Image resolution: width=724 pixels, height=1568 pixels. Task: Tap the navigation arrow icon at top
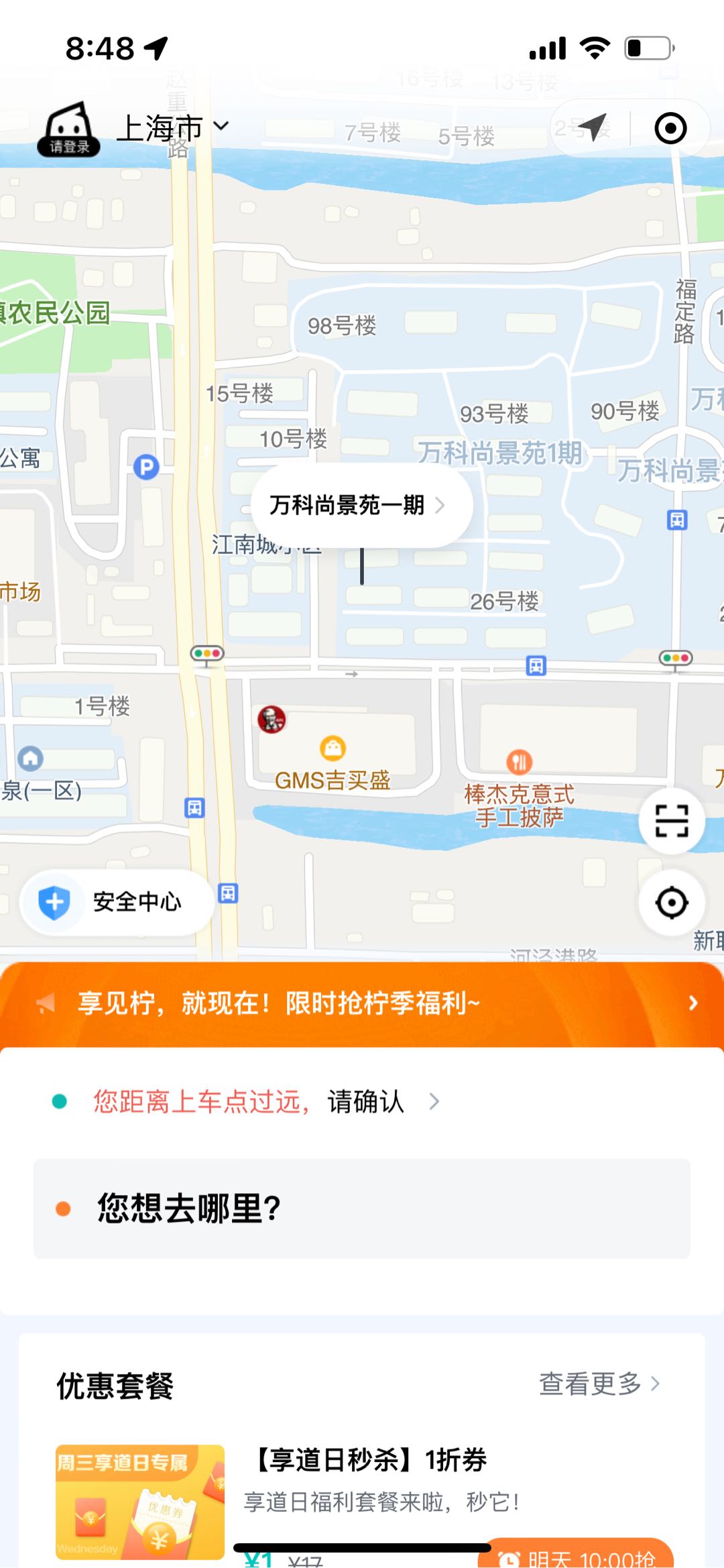tap(593, 127)
